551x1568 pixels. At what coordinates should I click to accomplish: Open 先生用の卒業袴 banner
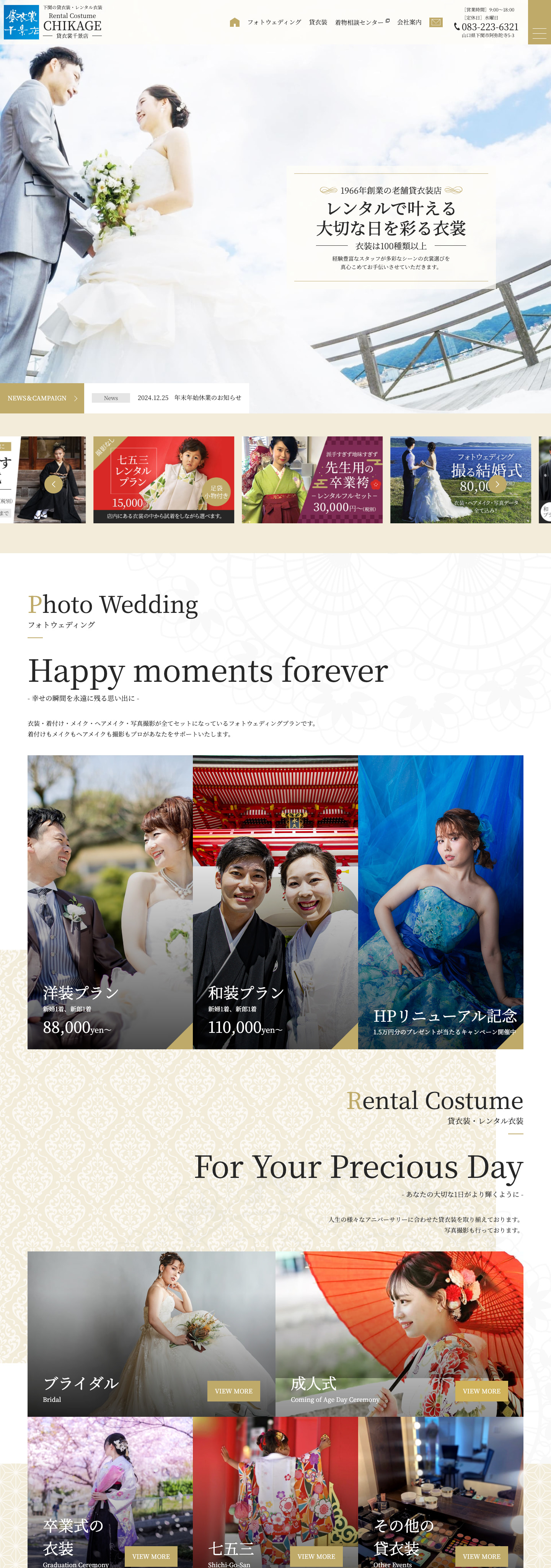click(x=312, y=480)
